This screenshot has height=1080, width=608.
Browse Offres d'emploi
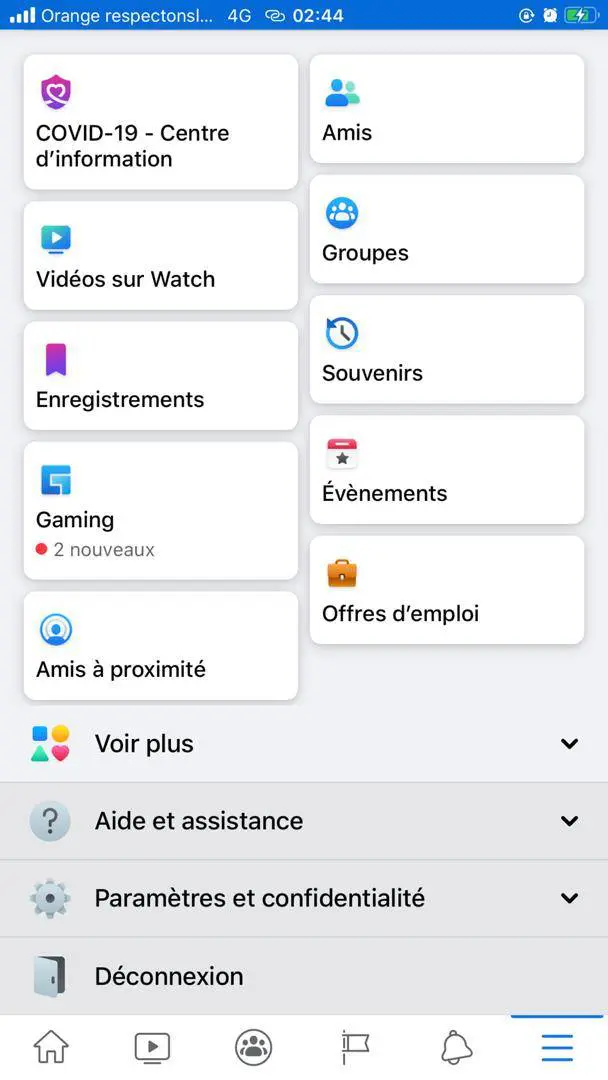[x=447, y=590]
